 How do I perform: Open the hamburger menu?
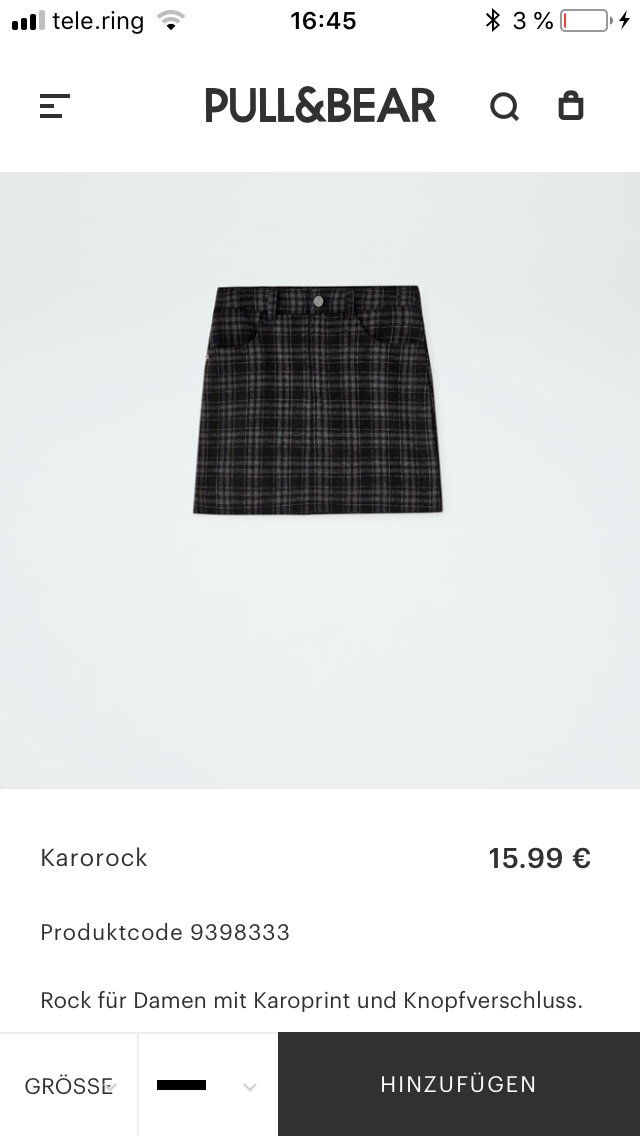(55, 106)
